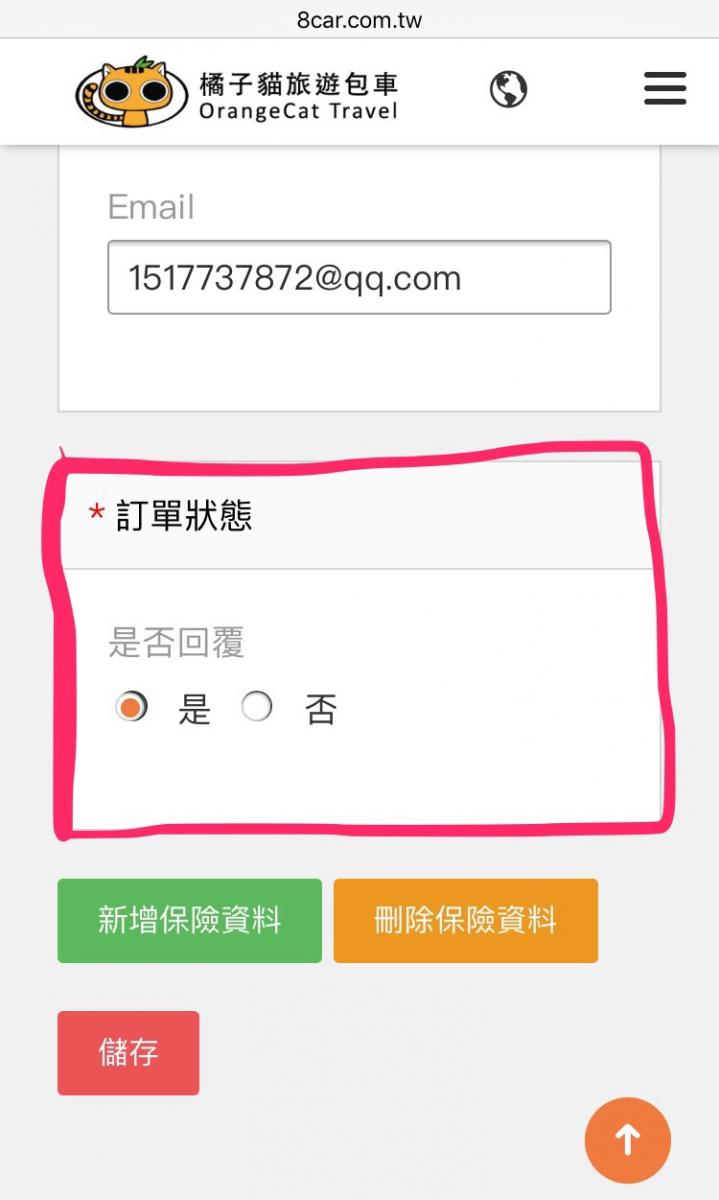Tap the Email input field
The height and width of the screenshot is (1200, 719).
359,277
